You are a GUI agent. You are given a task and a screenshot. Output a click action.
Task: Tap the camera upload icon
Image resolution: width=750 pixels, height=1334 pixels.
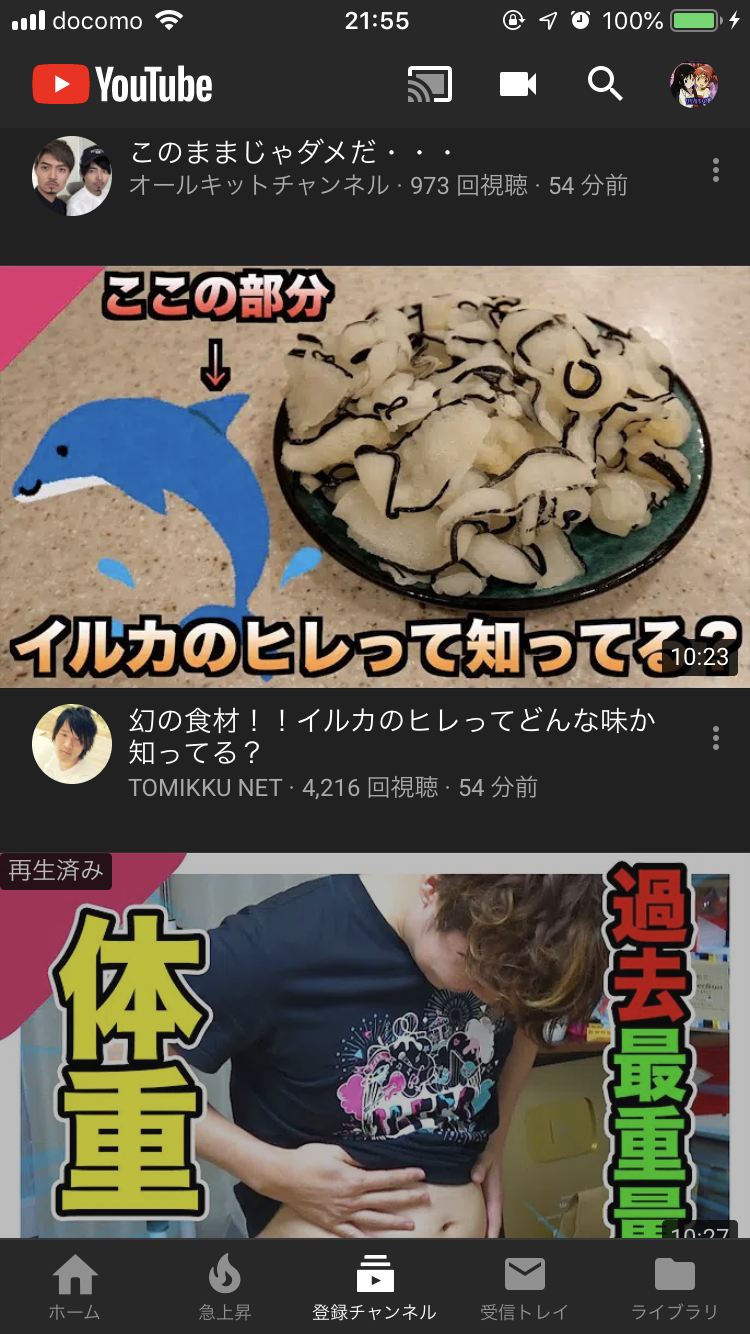coord(518,85)
